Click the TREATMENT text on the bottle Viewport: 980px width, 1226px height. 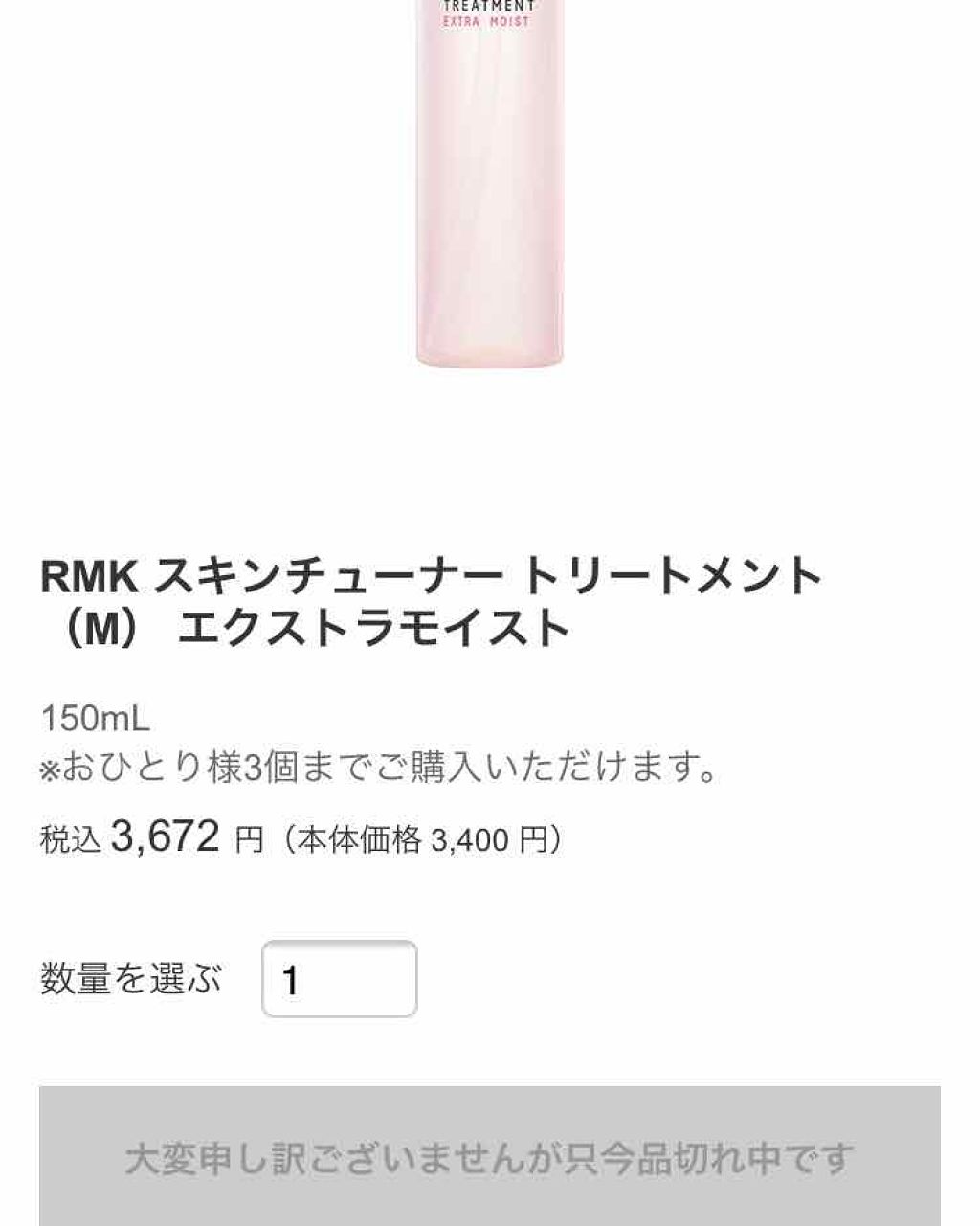pyautogui.click(x=490, y=6)
